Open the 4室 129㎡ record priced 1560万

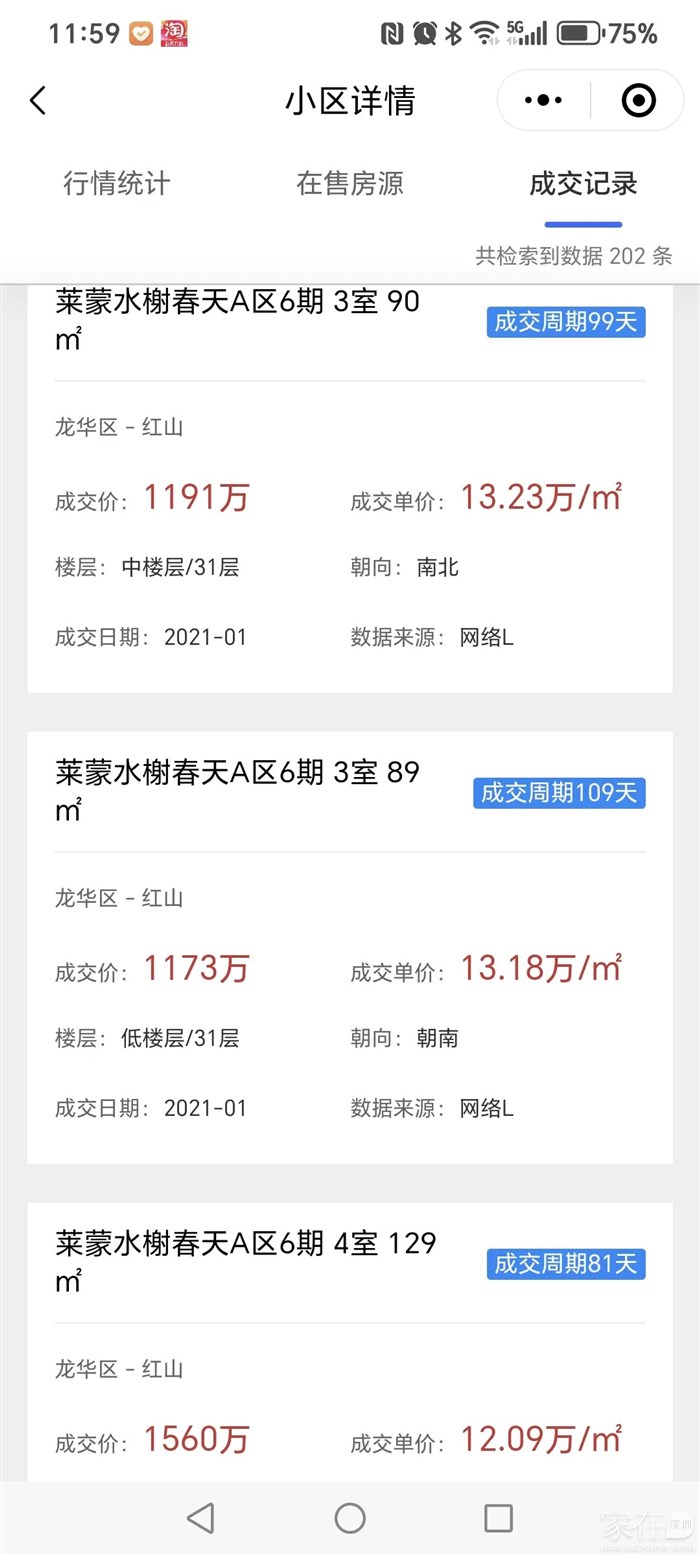click(x=350, y=1341)
